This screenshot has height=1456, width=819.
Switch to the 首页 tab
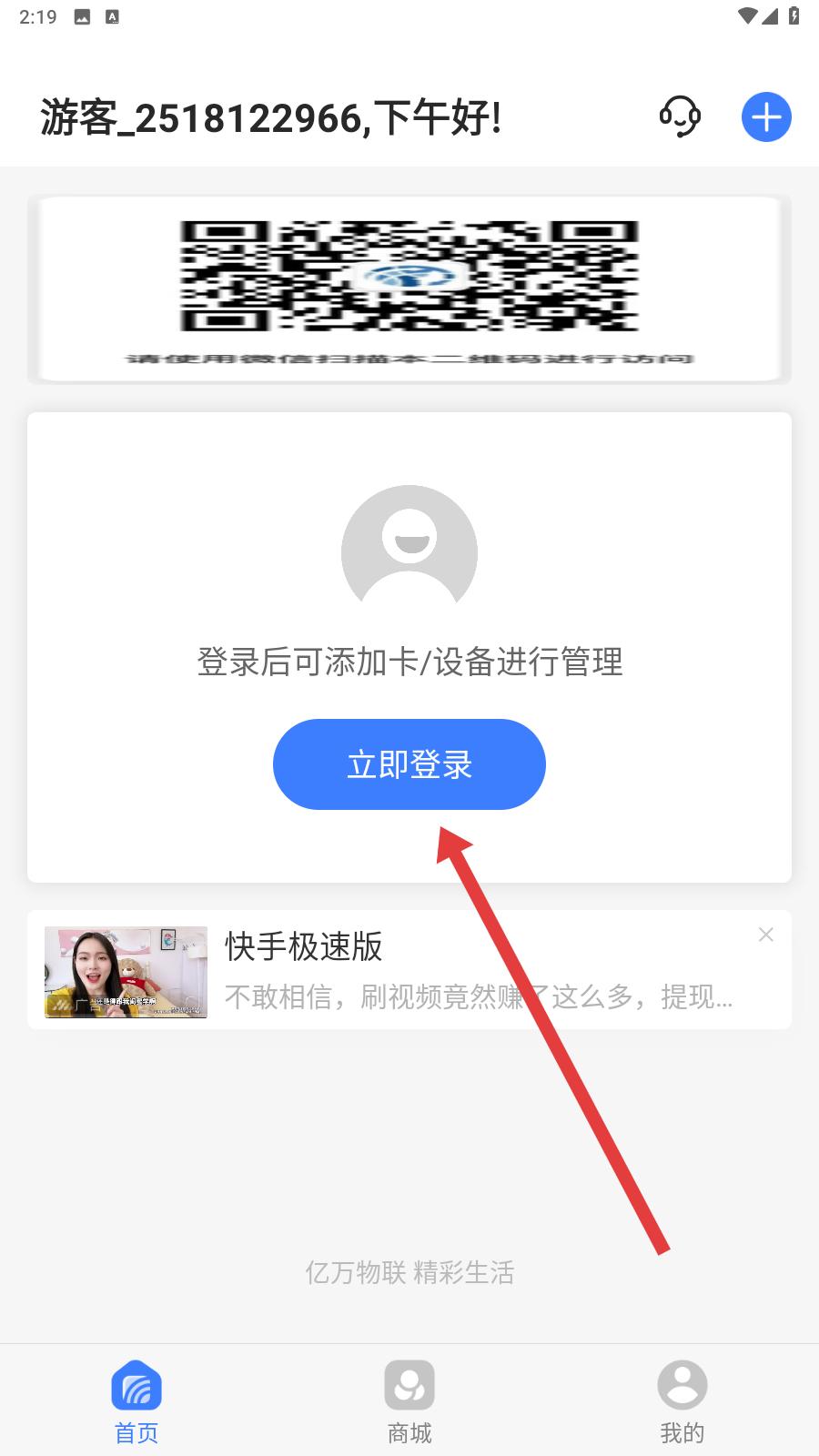click(x=136, y=1401)
